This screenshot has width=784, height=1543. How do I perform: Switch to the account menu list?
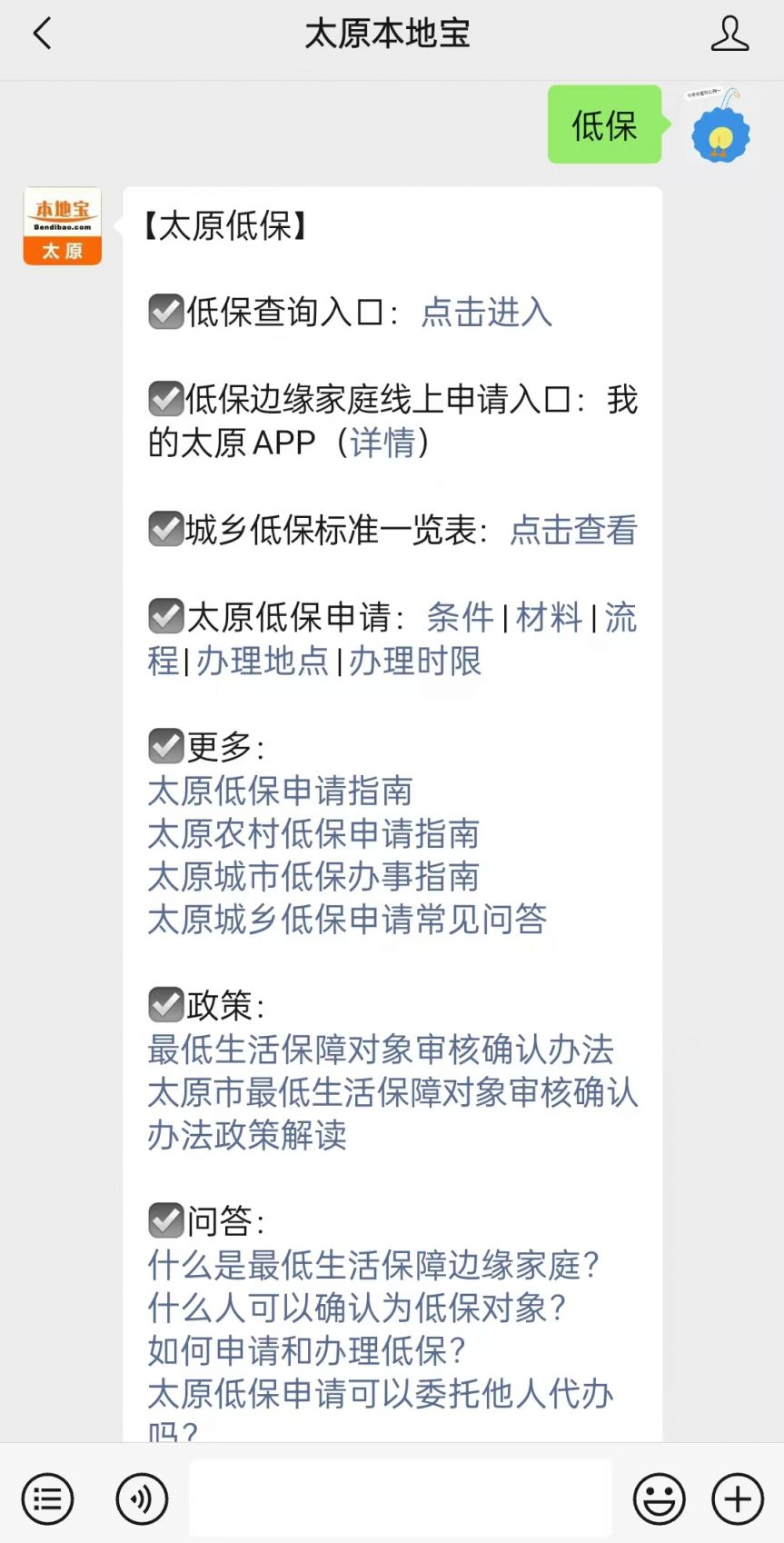[47, 1498]
